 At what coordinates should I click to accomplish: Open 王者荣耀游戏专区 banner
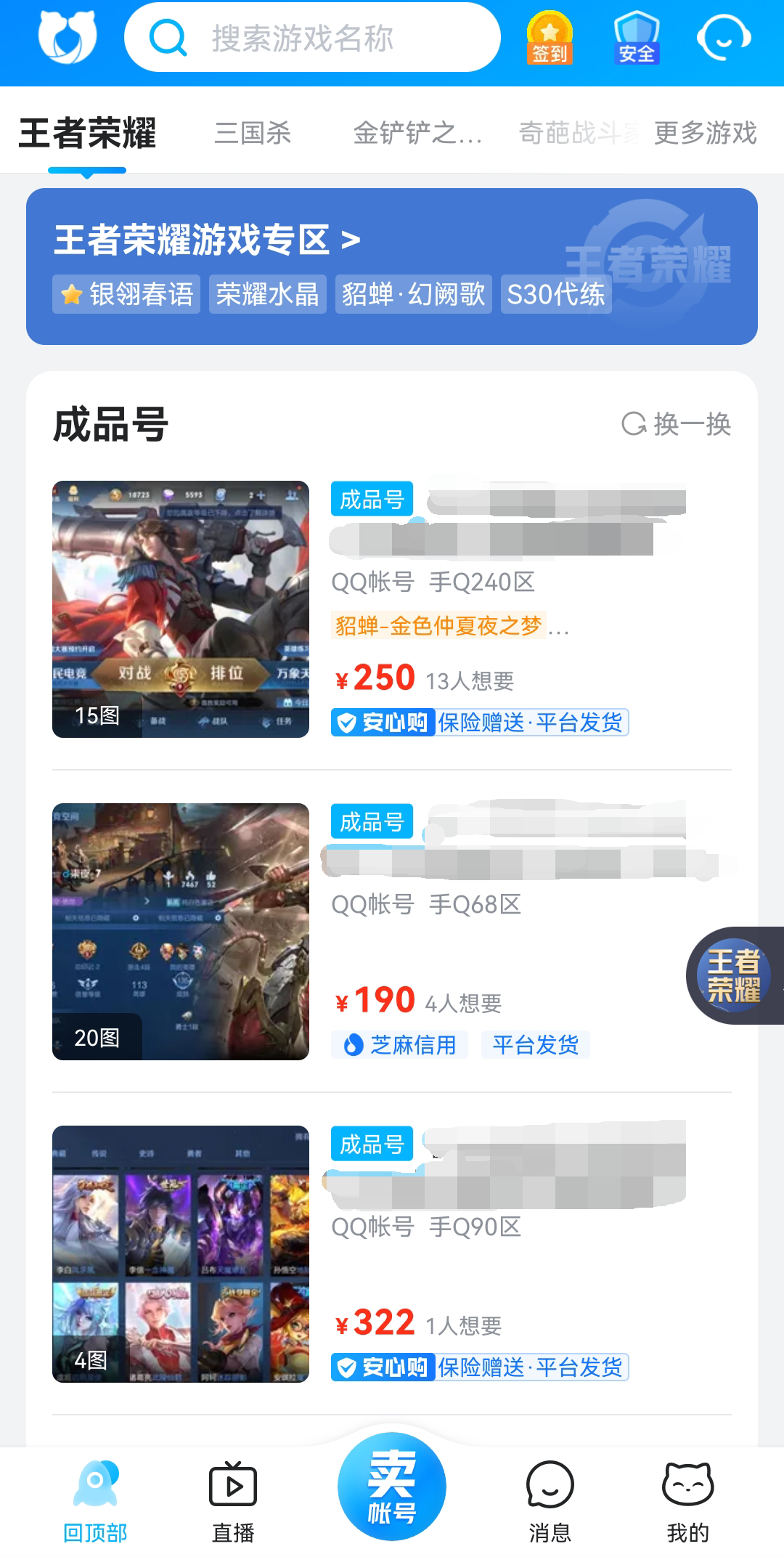[207, 240]
